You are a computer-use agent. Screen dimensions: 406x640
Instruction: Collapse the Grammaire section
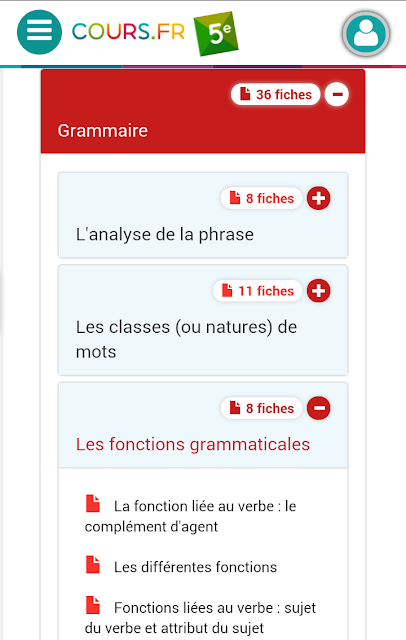pos(337,94)
